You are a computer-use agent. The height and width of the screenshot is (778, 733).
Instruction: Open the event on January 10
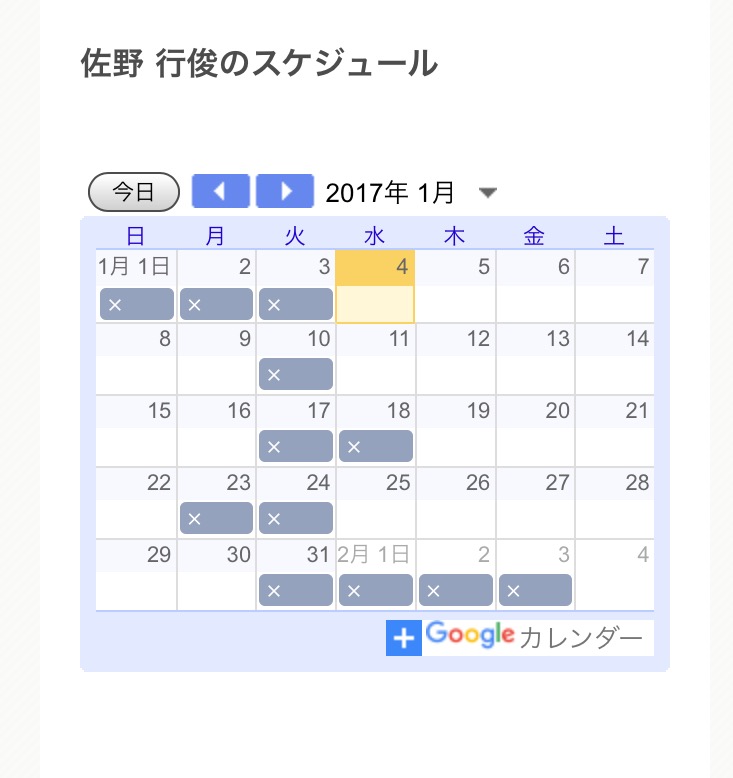pos(296,374)
